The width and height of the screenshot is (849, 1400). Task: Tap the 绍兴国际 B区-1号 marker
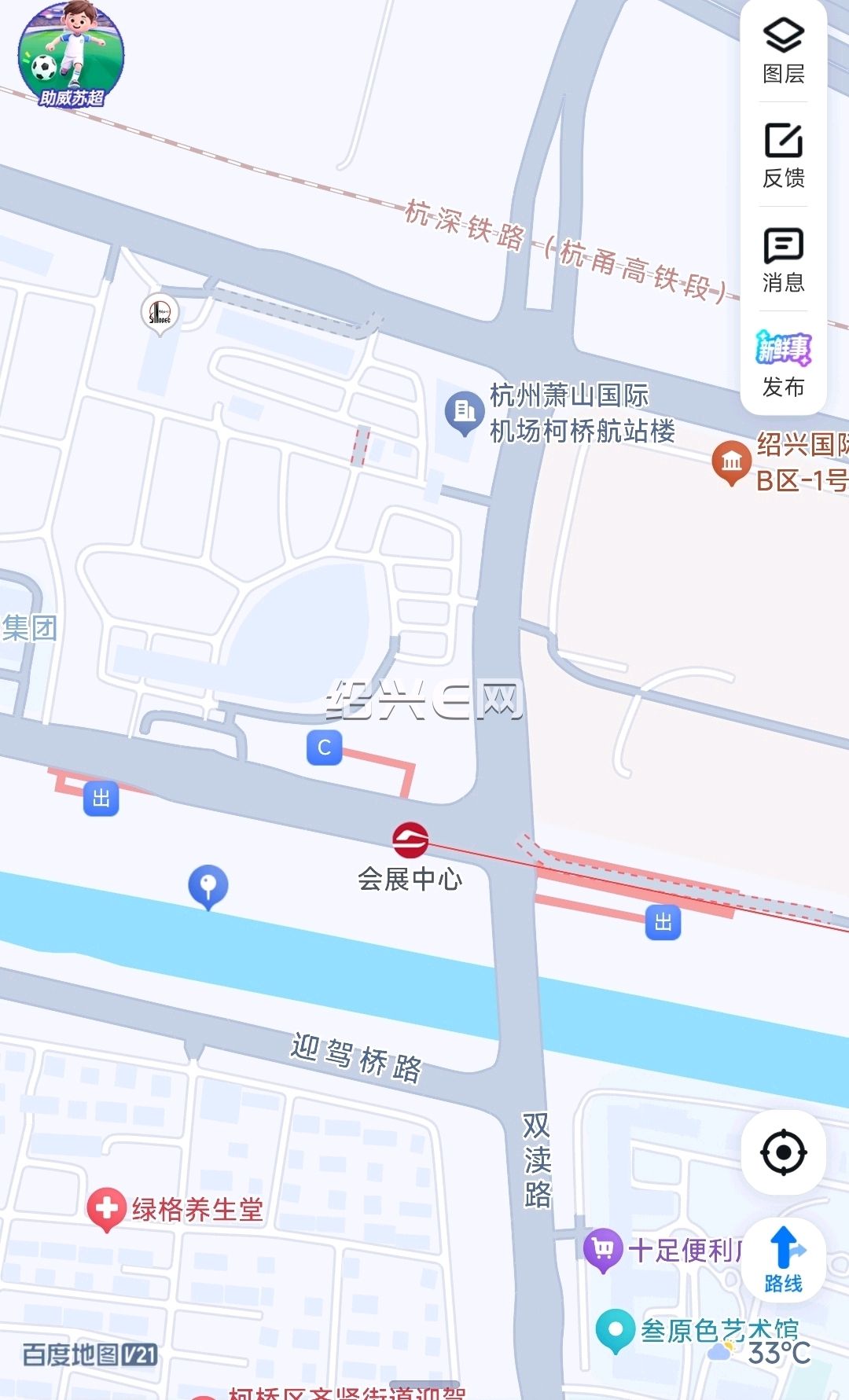(731, 462)
